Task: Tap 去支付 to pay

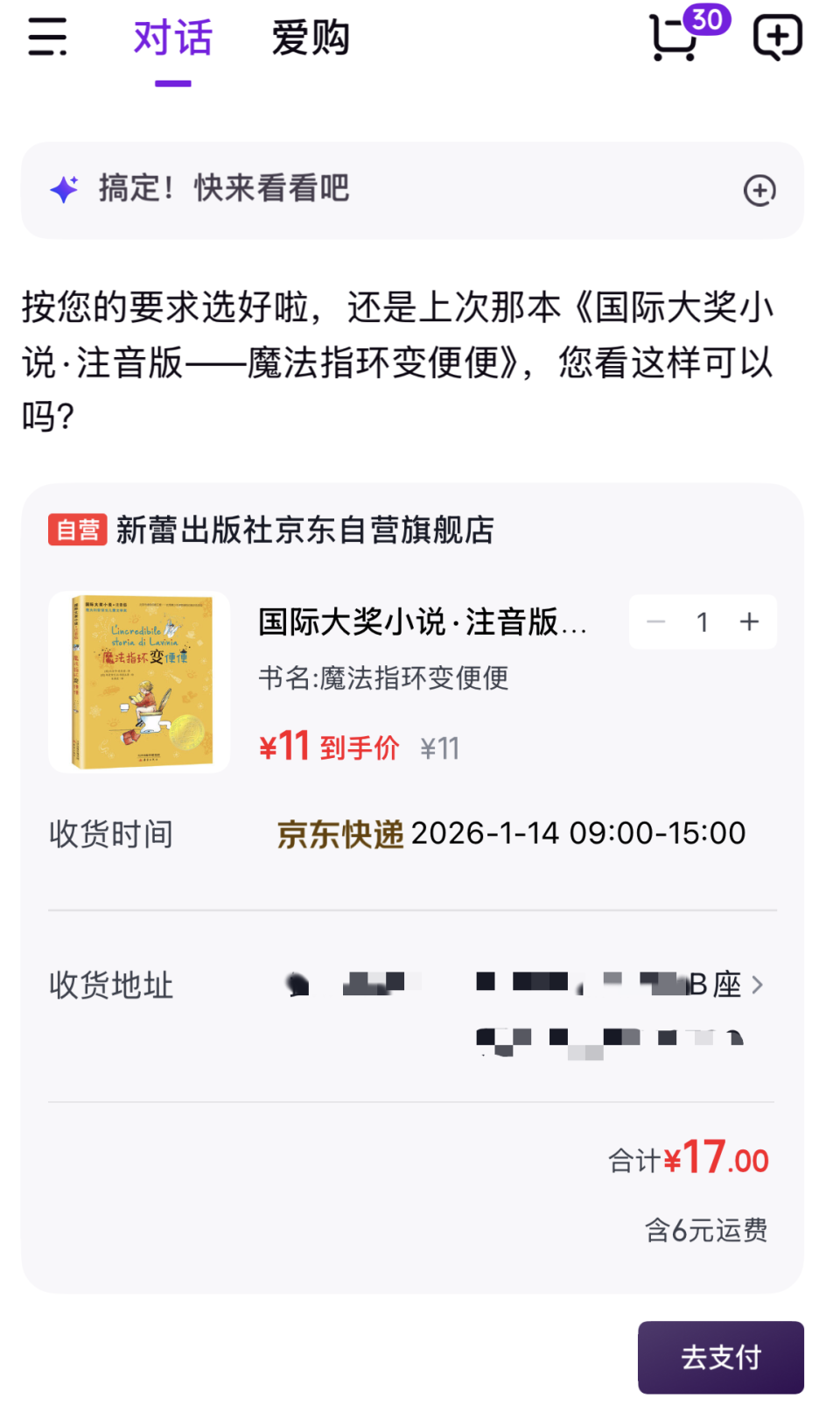Action: coord(720,1357)
